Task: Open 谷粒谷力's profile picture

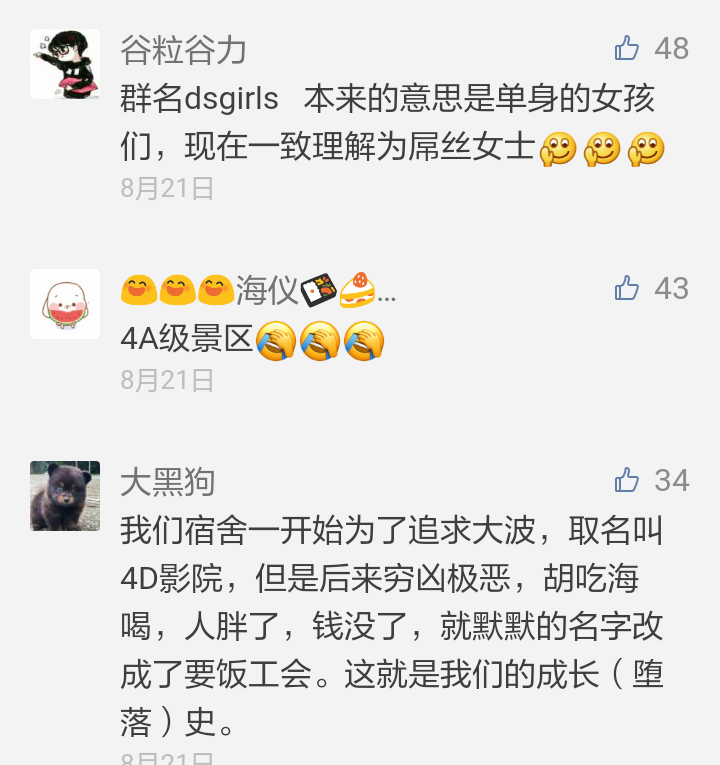Action: point(65,64)
